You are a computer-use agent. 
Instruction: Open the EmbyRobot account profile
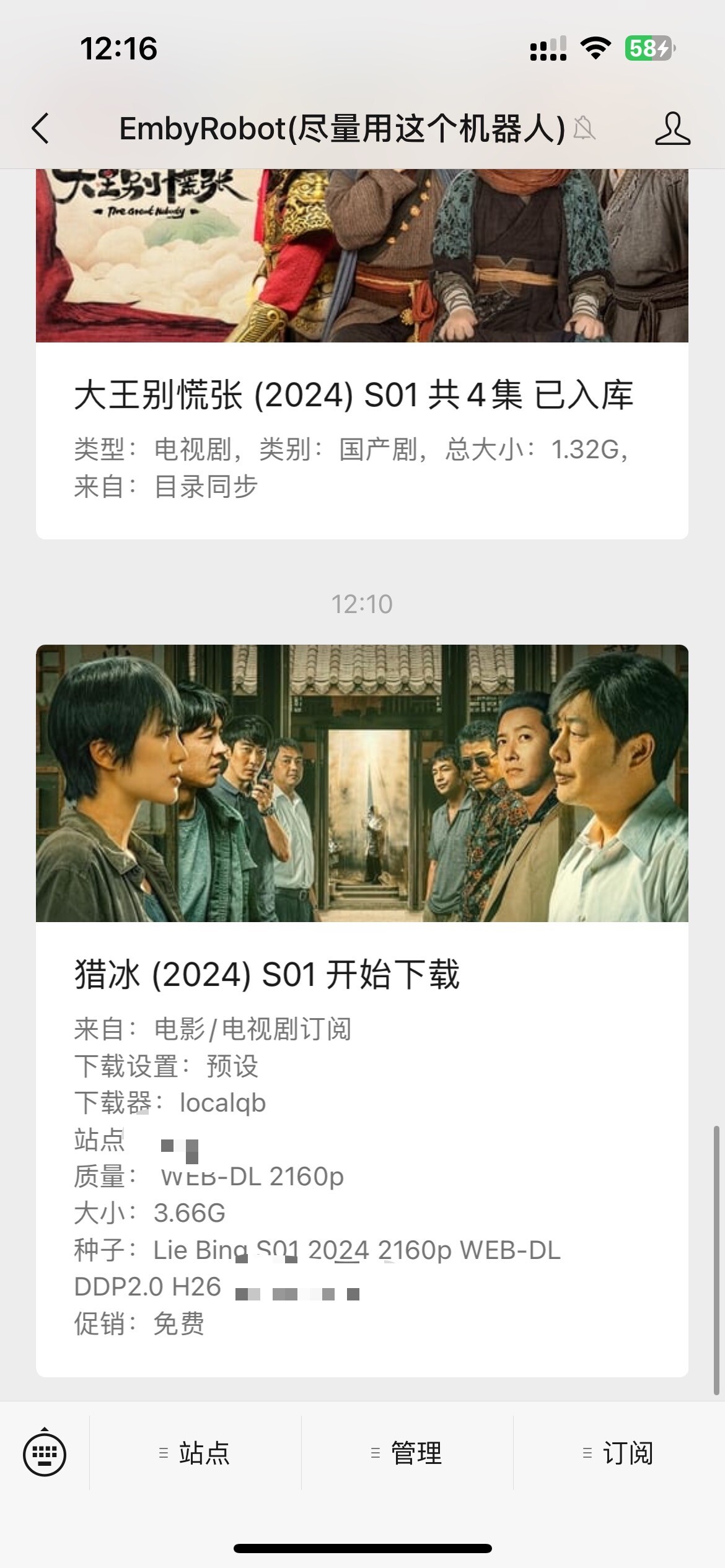coord(672,129)
